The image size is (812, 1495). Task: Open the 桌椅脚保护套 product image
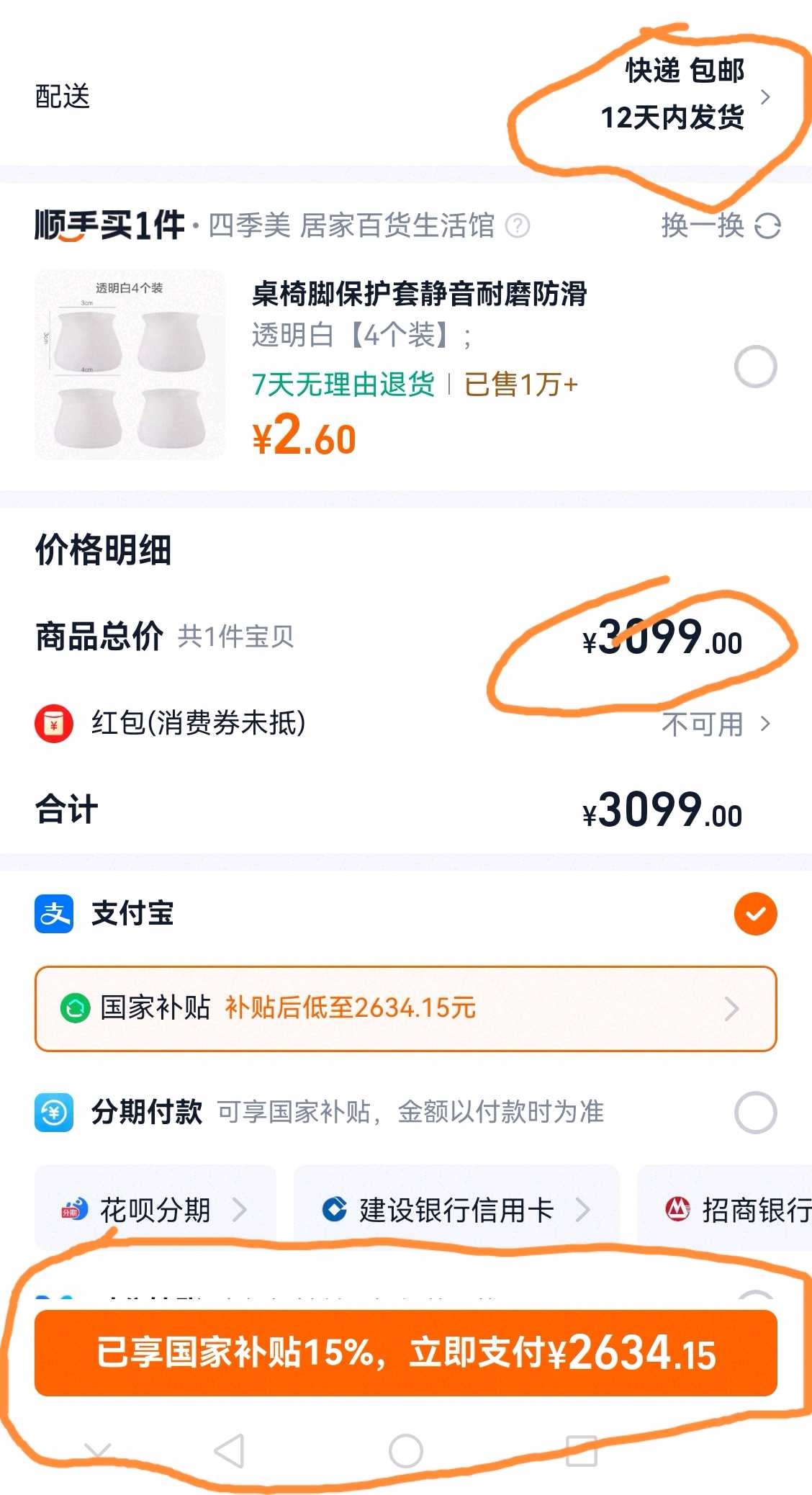tap(130, 364)
